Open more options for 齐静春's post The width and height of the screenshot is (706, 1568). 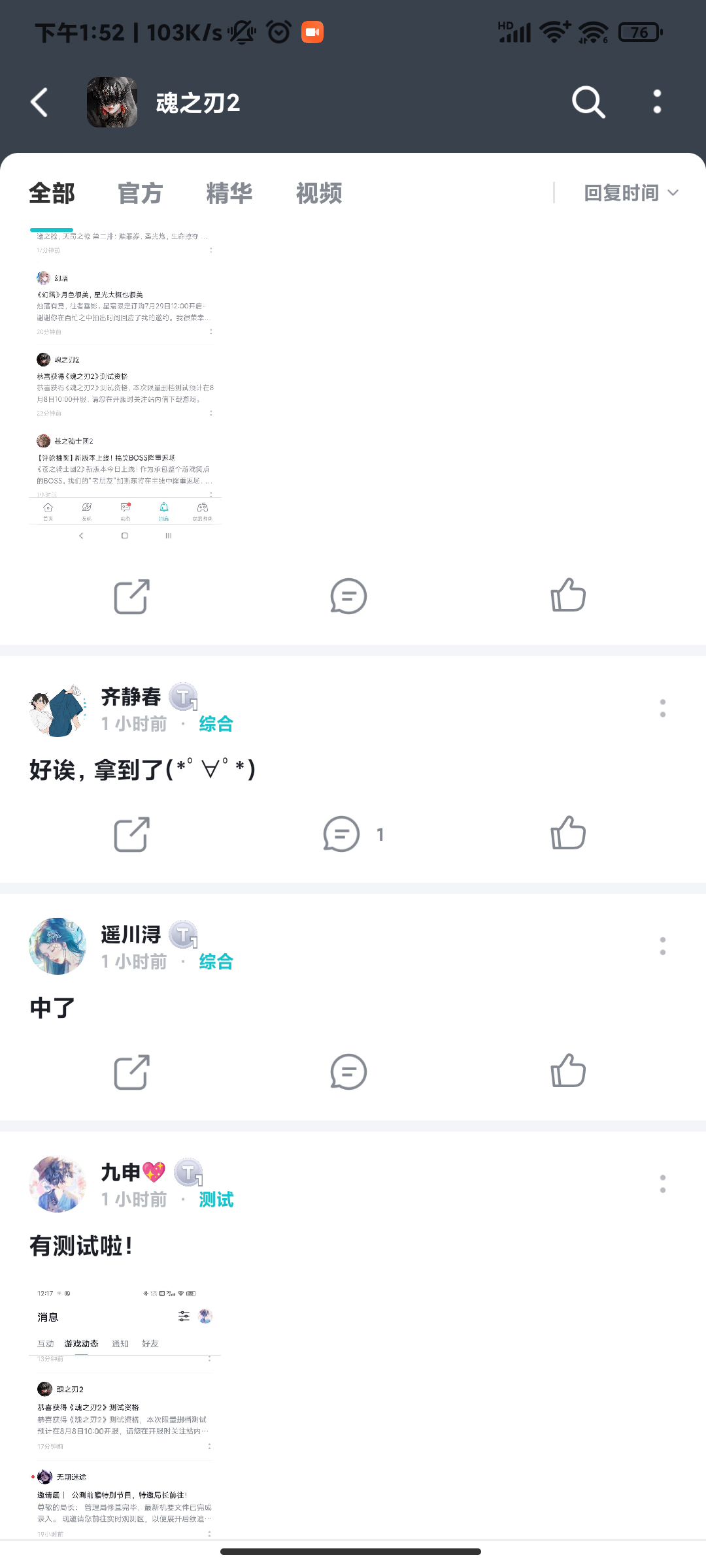coord(663,708)
